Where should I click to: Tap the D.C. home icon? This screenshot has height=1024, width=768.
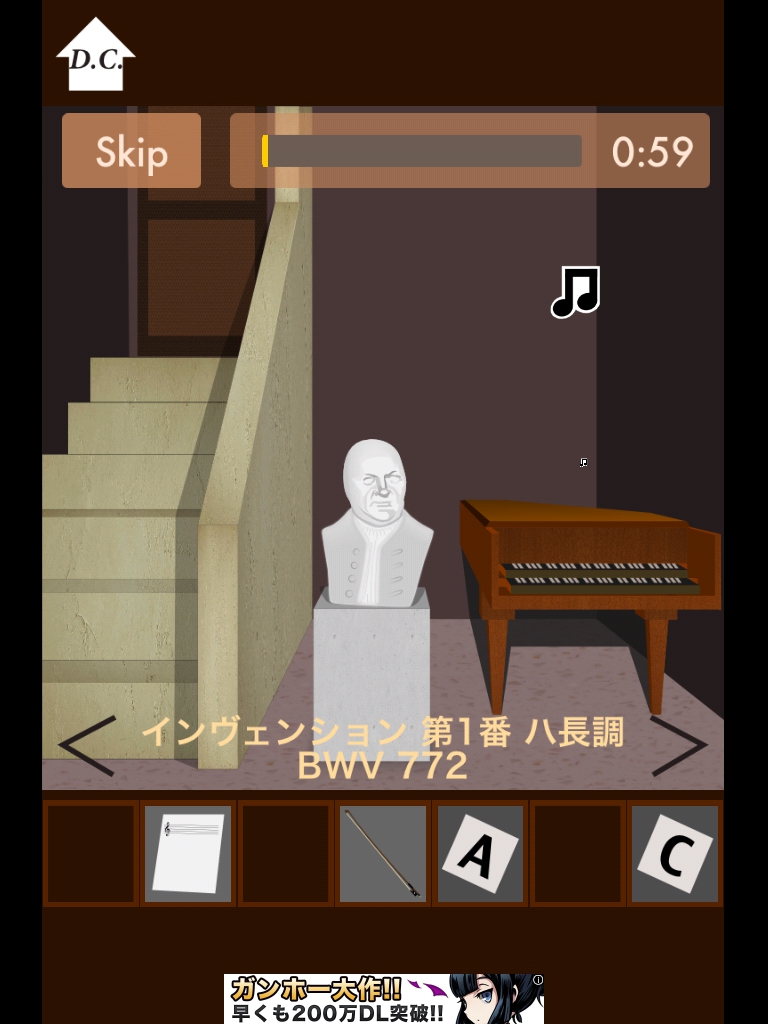(95, 56)
